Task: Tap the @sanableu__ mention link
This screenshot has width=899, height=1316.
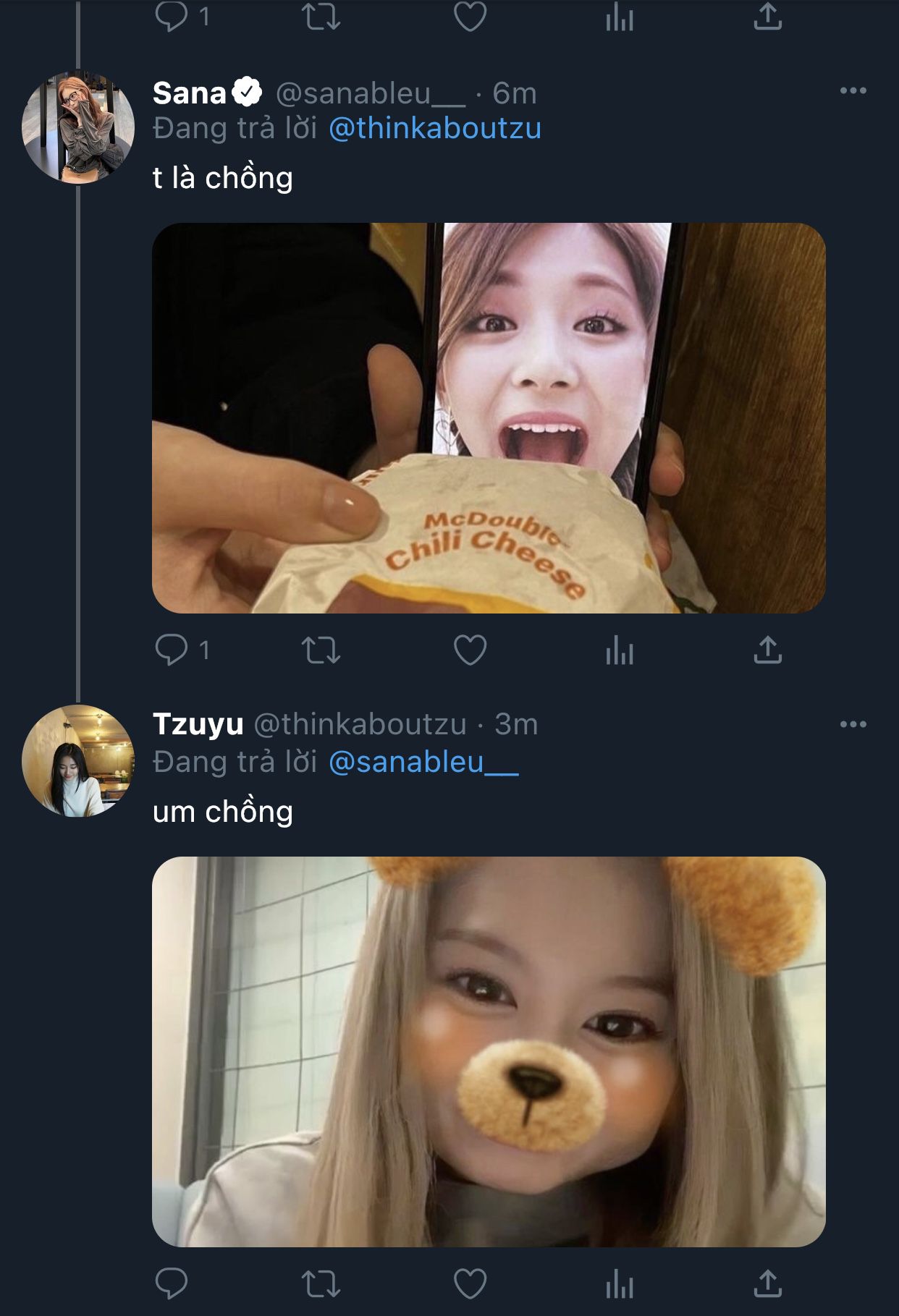Action: [x=423, y=762]
